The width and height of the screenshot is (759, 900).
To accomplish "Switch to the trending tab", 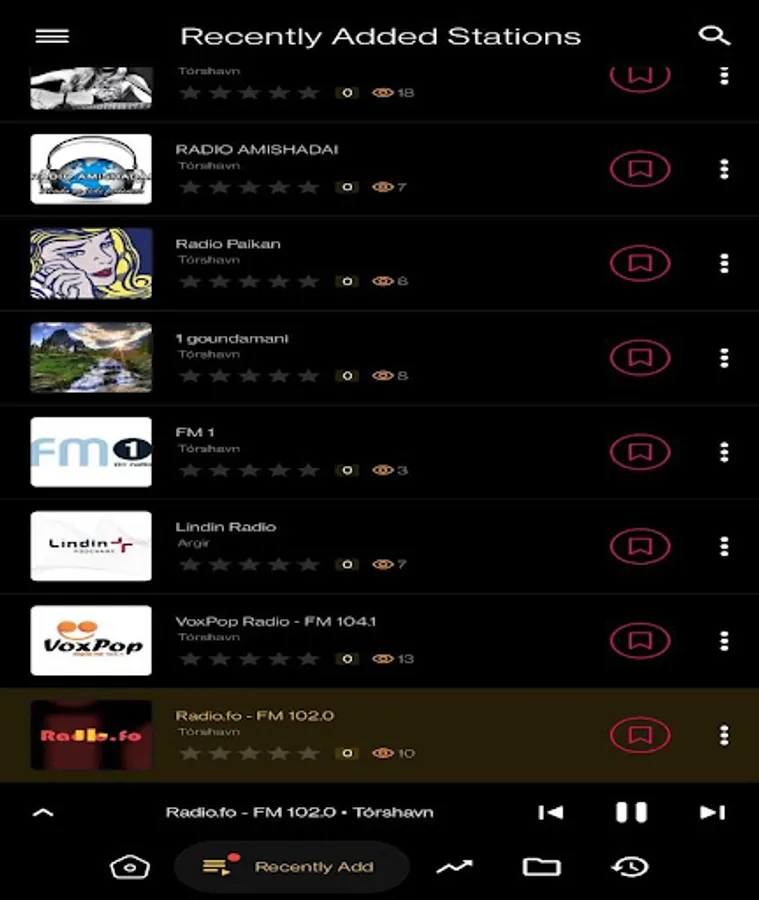I will tap(454, 867).
